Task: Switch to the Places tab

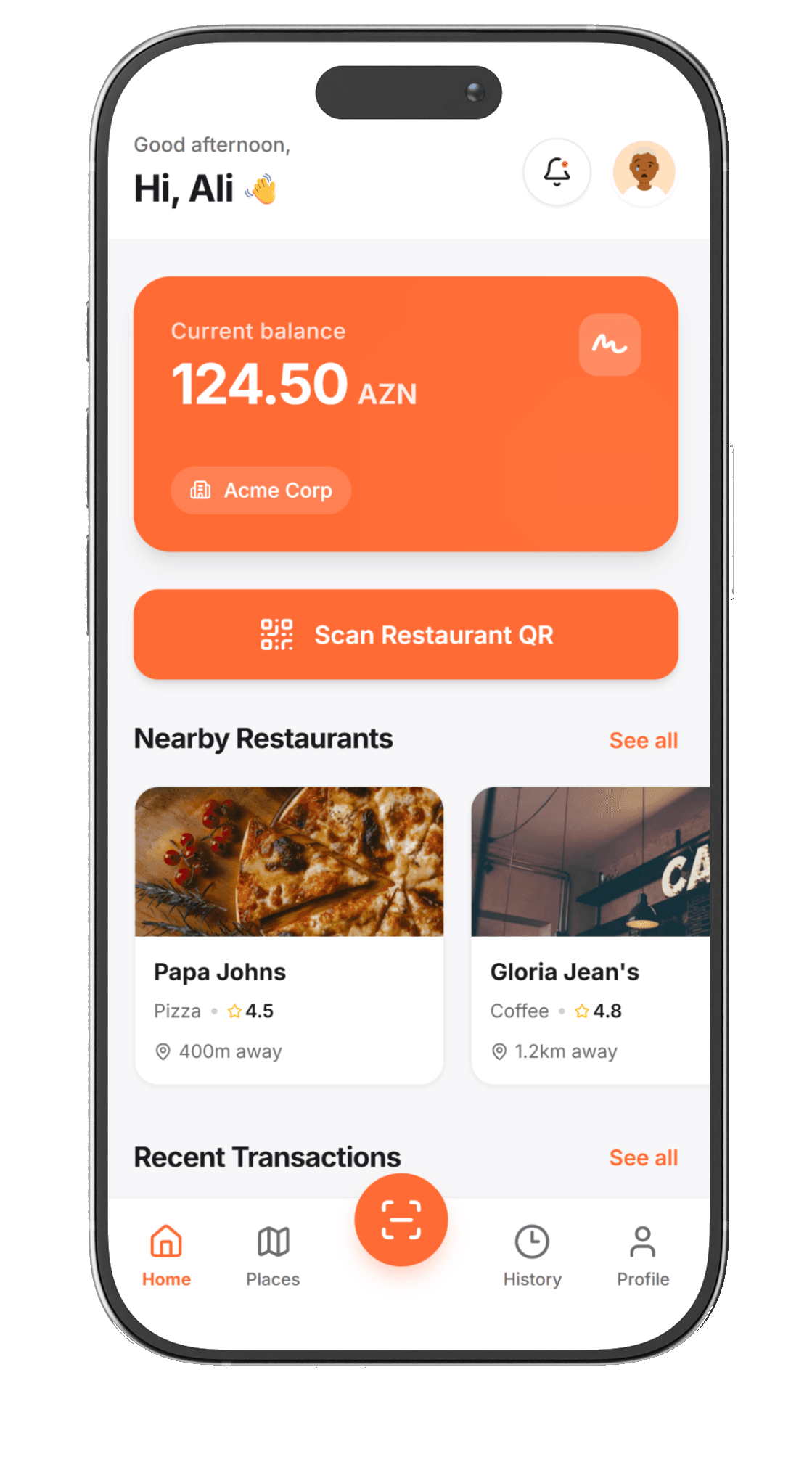Action: pos(273,1256)
